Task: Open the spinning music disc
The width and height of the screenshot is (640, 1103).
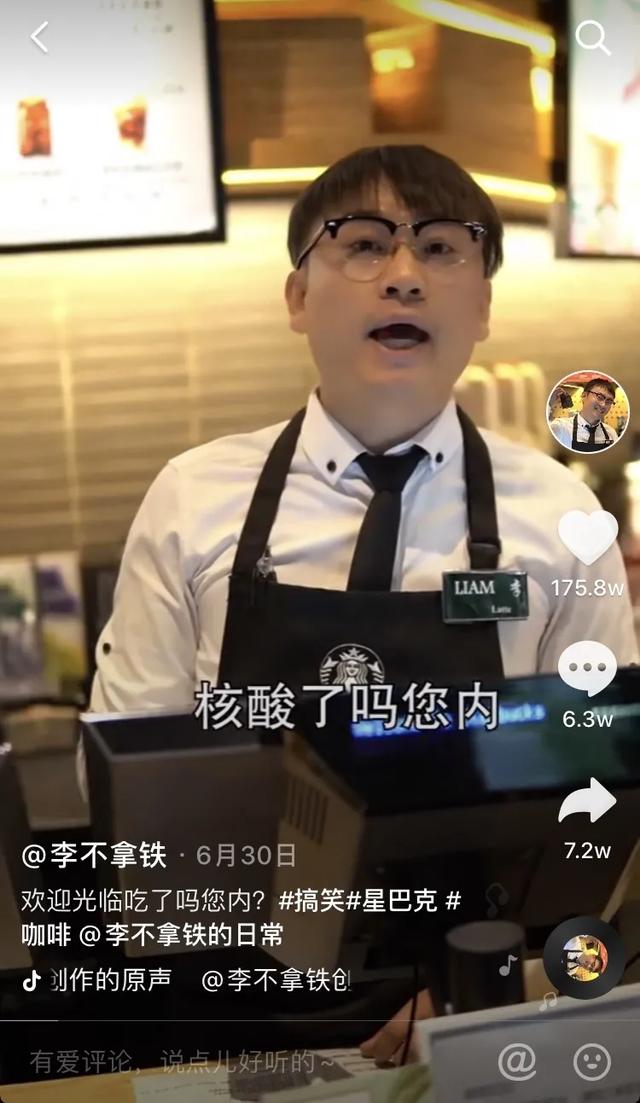Action: click(x=584, y=957)
